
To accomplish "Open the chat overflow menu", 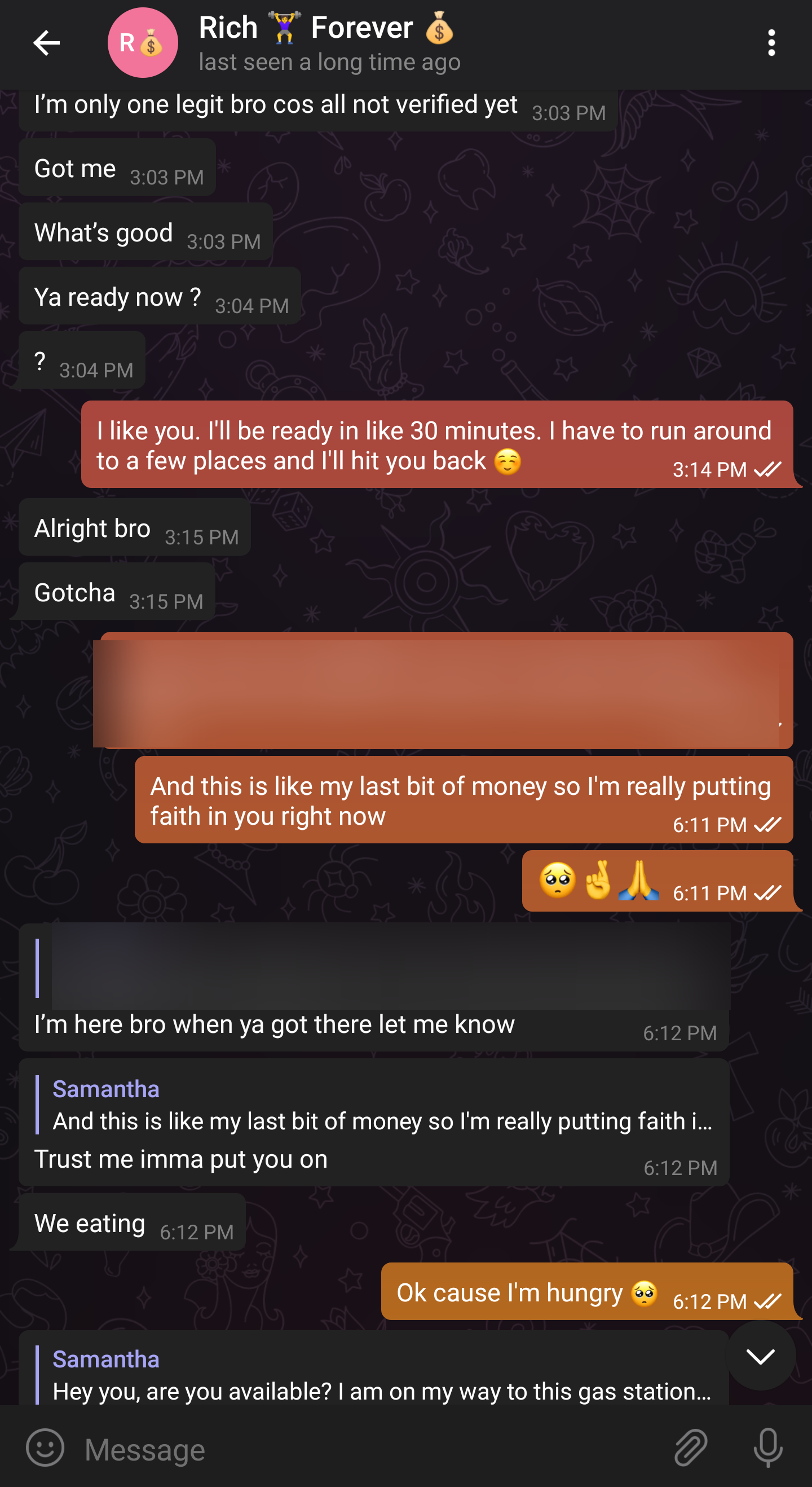I will point(771,43).
